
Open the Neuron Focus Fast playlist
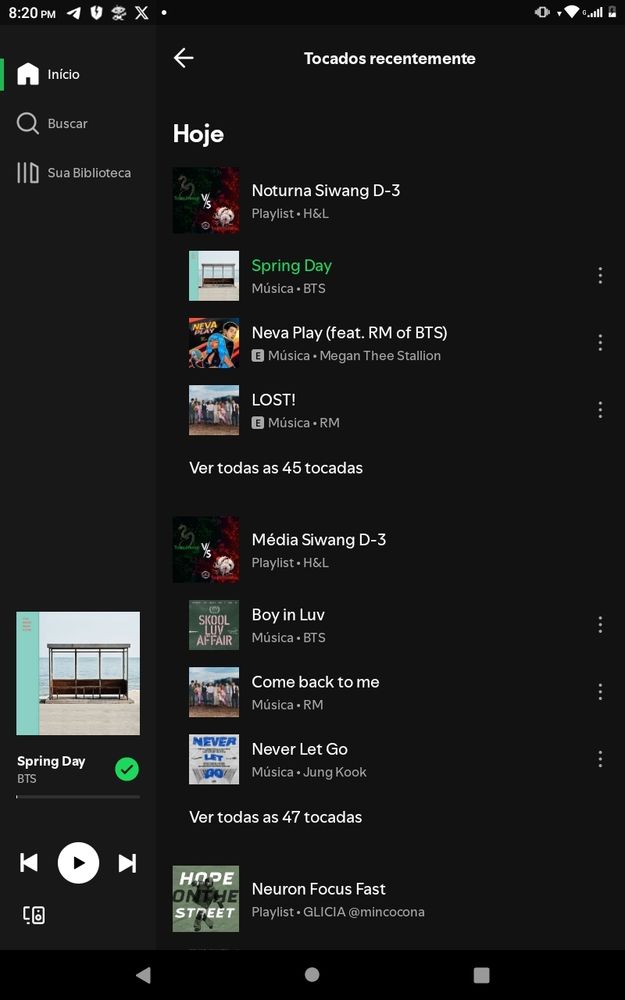tap(318, 898)
